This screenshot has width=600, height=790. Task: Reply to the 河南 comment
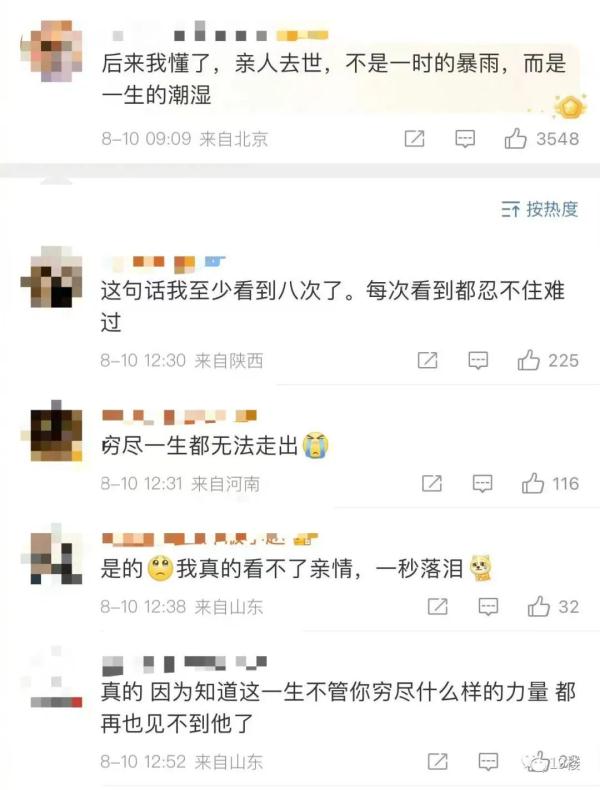(x=482, y=484)
